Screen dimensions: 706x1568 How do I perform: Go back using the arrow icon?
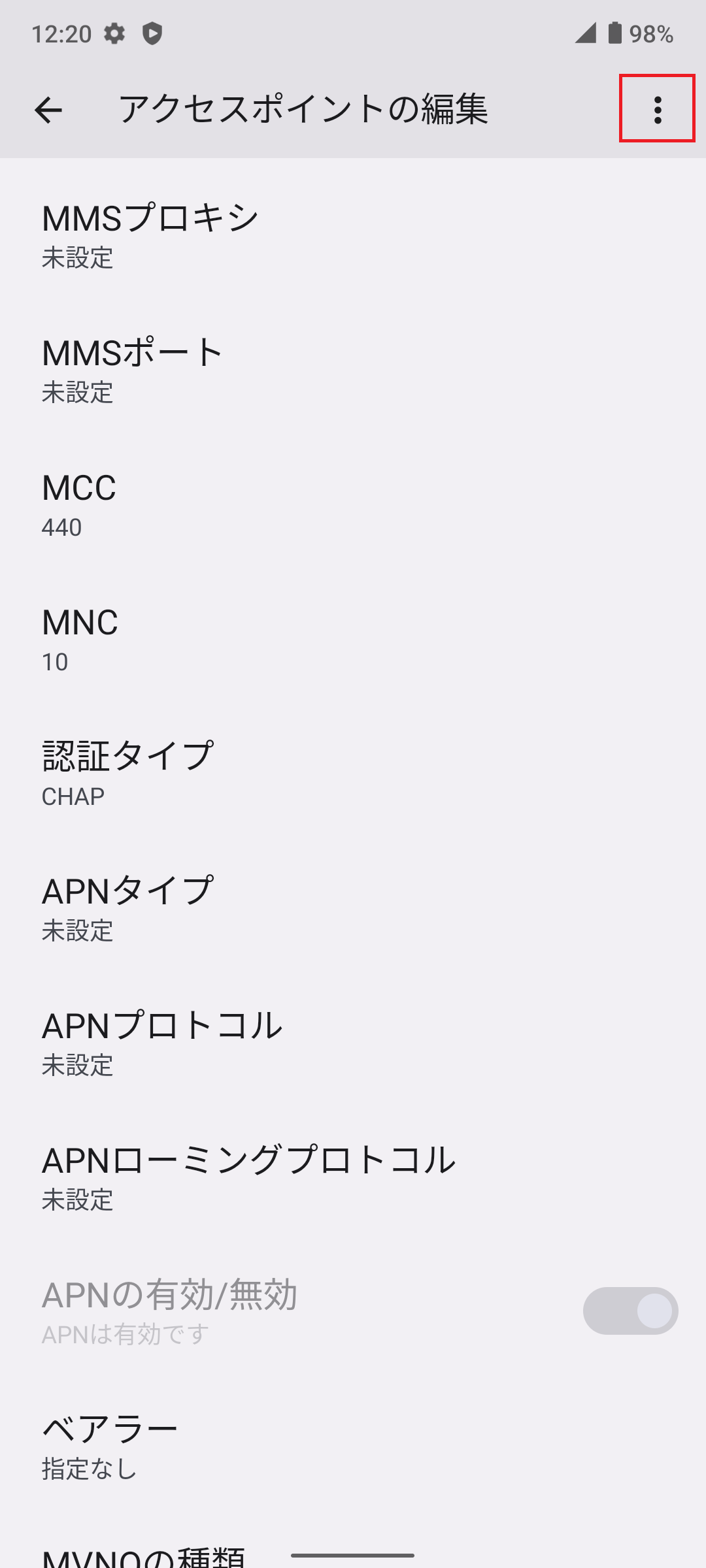(48, 110)
